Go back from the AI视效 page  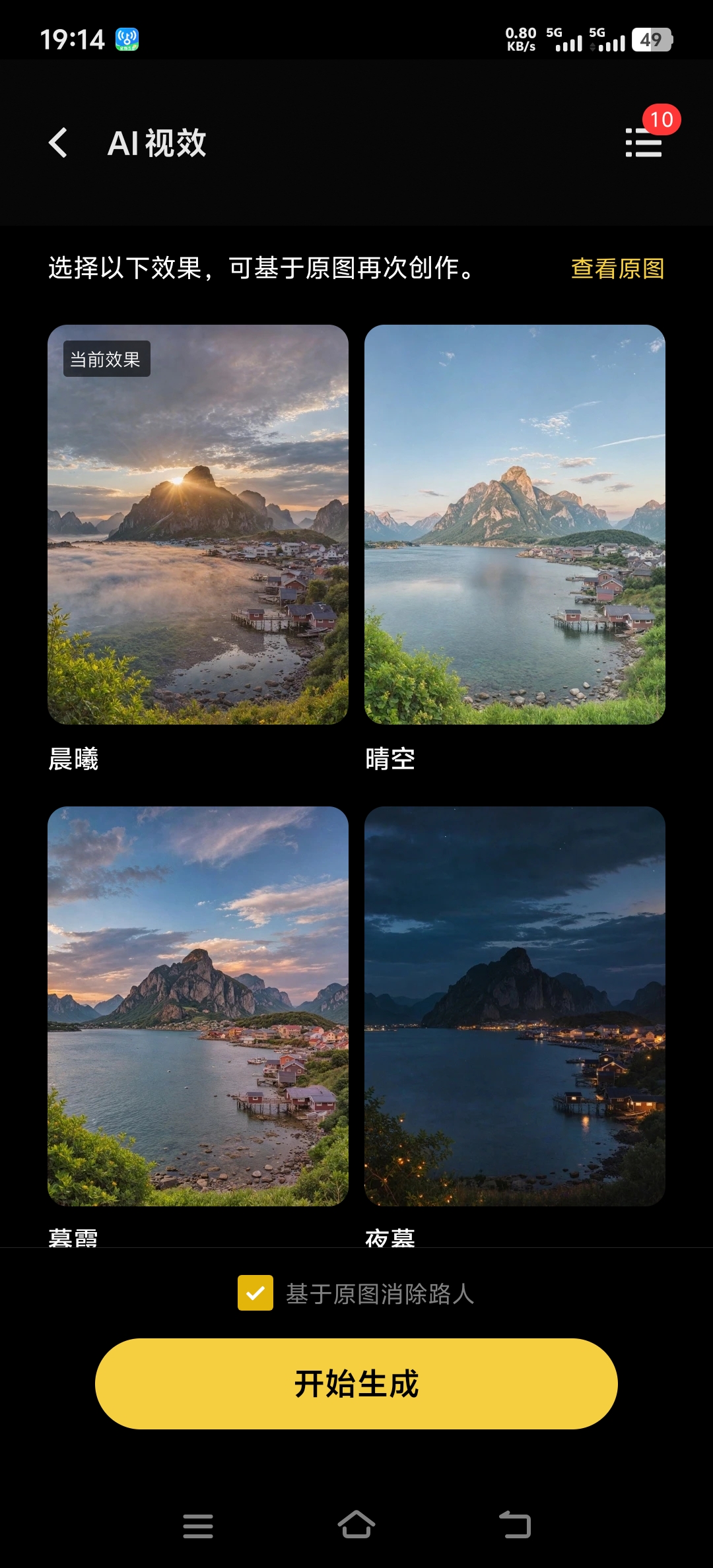click(x=58, y=143)
